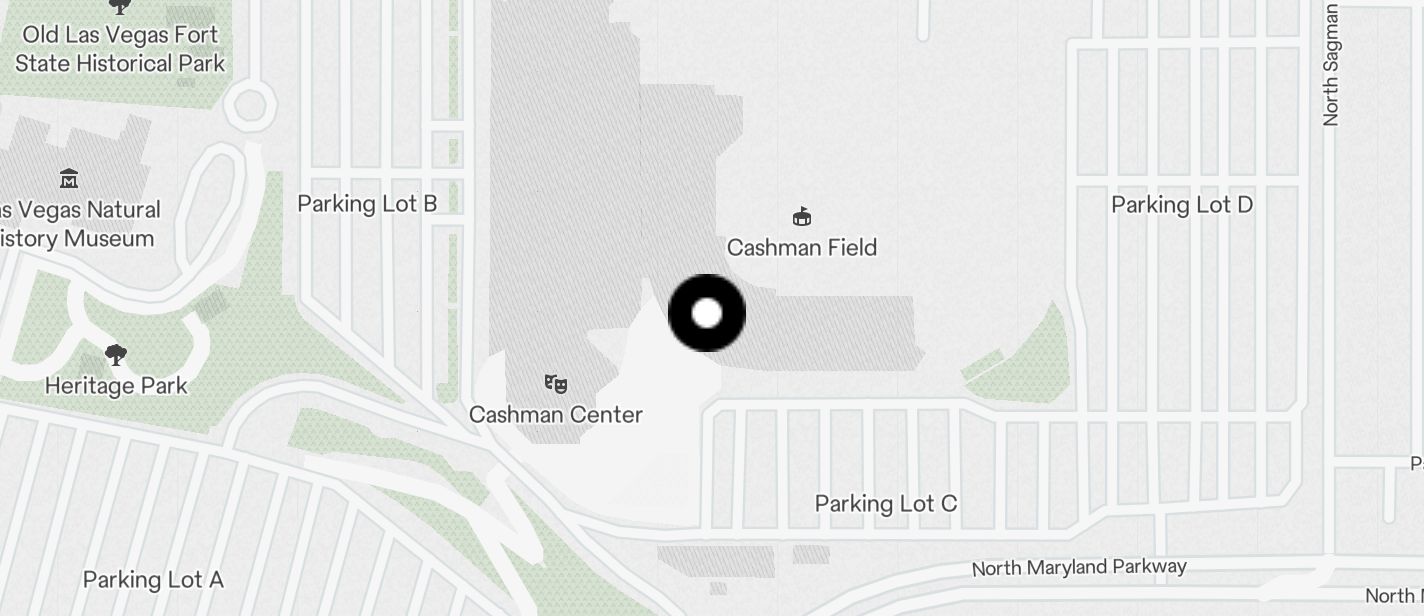1424x616 pixels.
Task: Open the Natural History Museum marker
Action: (x=69, y=180)
